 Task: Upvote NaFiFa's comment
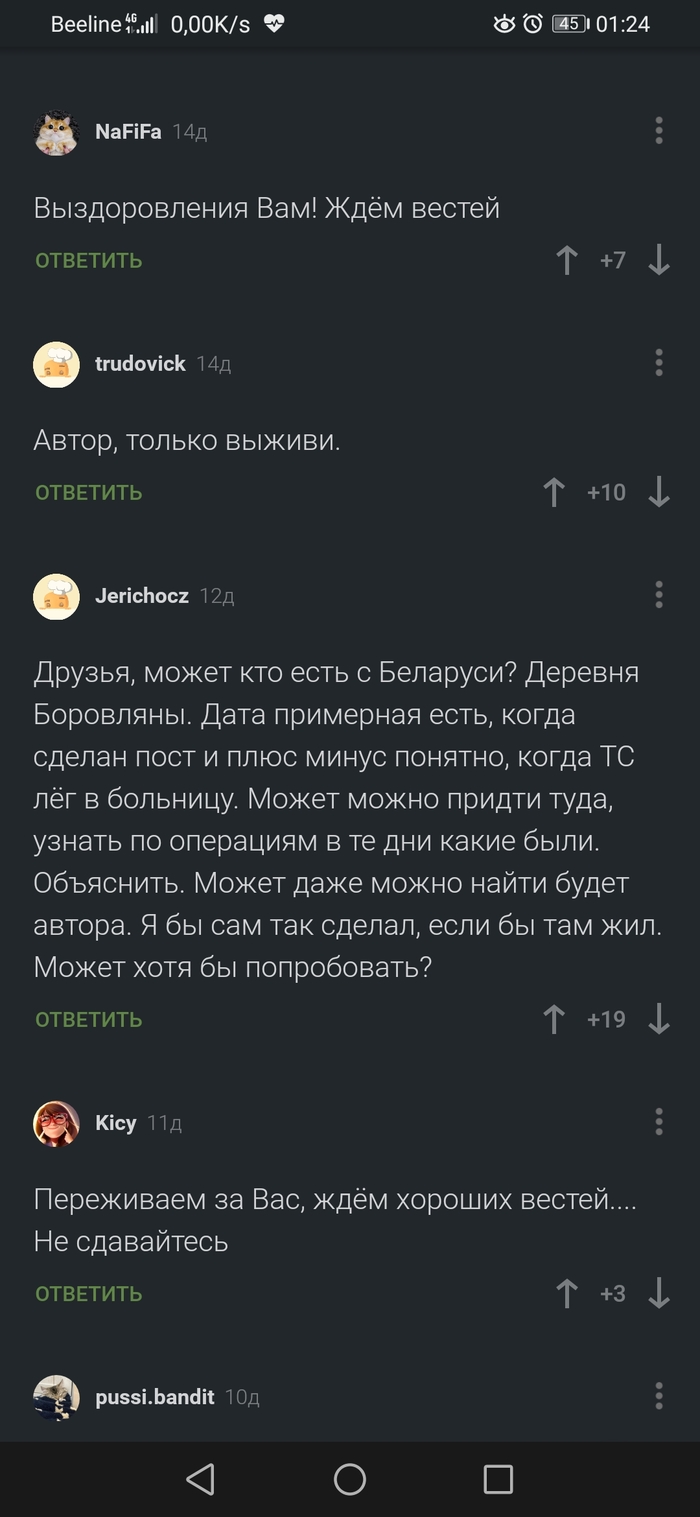pyautogui.click(x=567, y=261)
